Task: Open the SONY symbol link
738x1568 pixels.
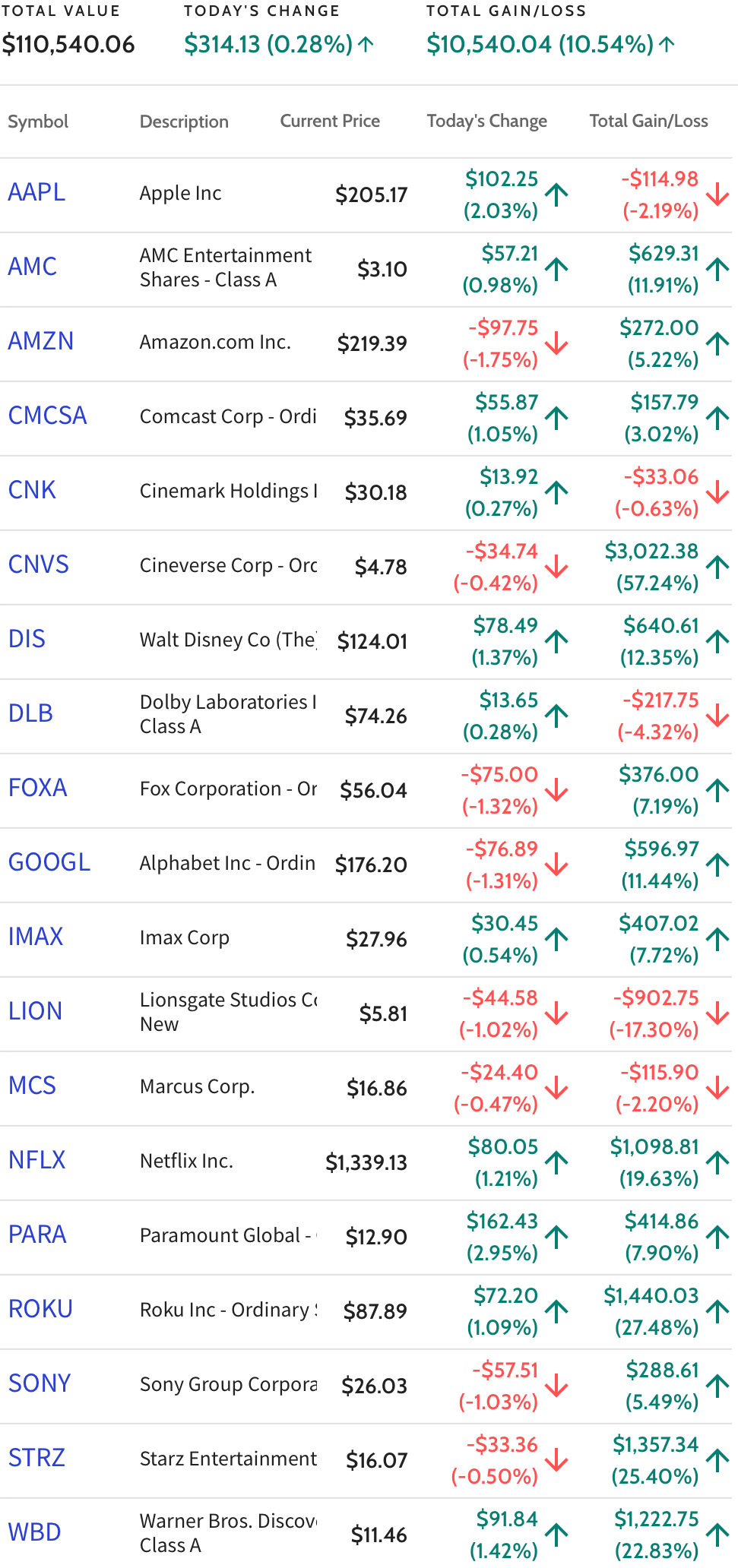Action: coord(40,1383)
